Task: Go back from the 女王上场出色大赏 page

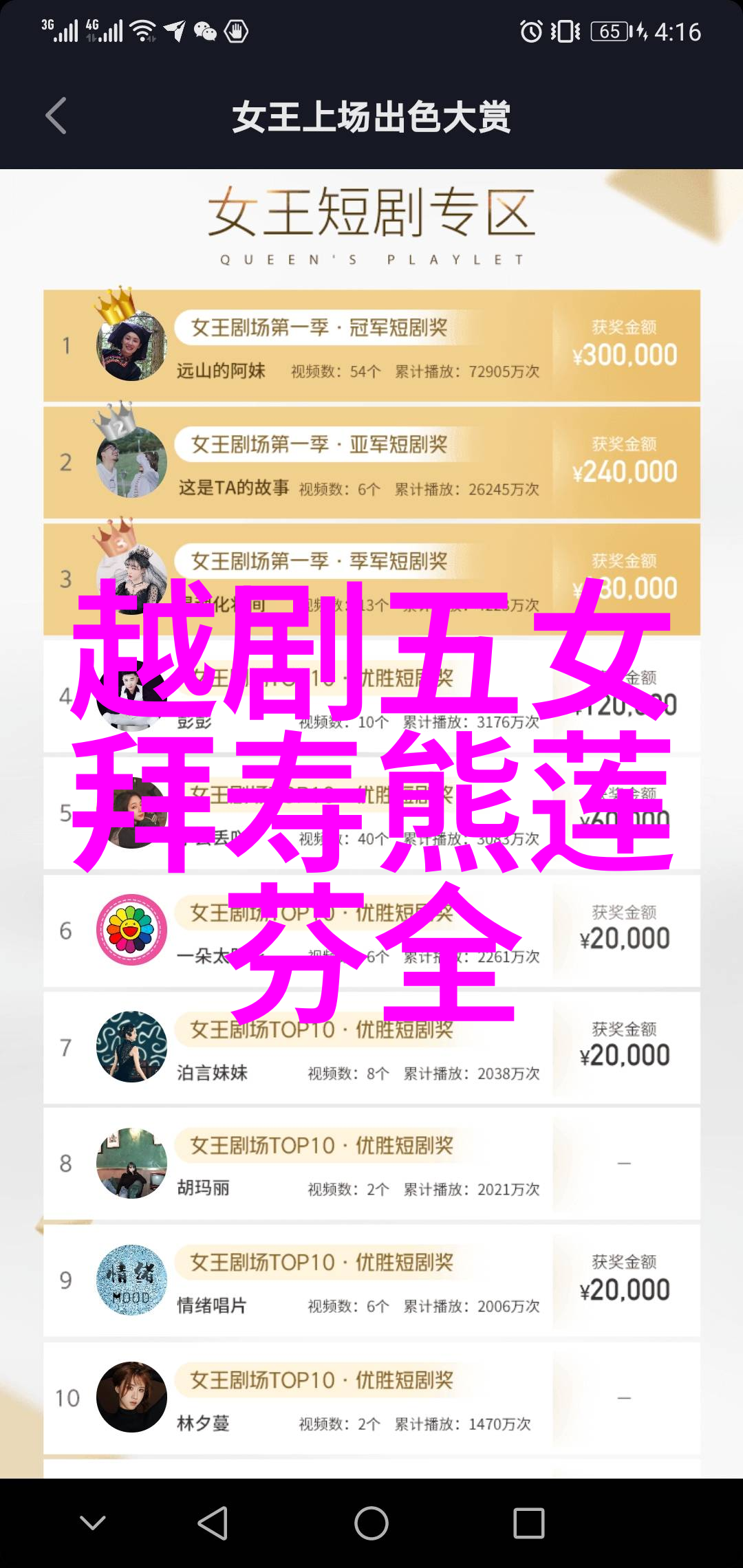Action: [x=56, y=116]
